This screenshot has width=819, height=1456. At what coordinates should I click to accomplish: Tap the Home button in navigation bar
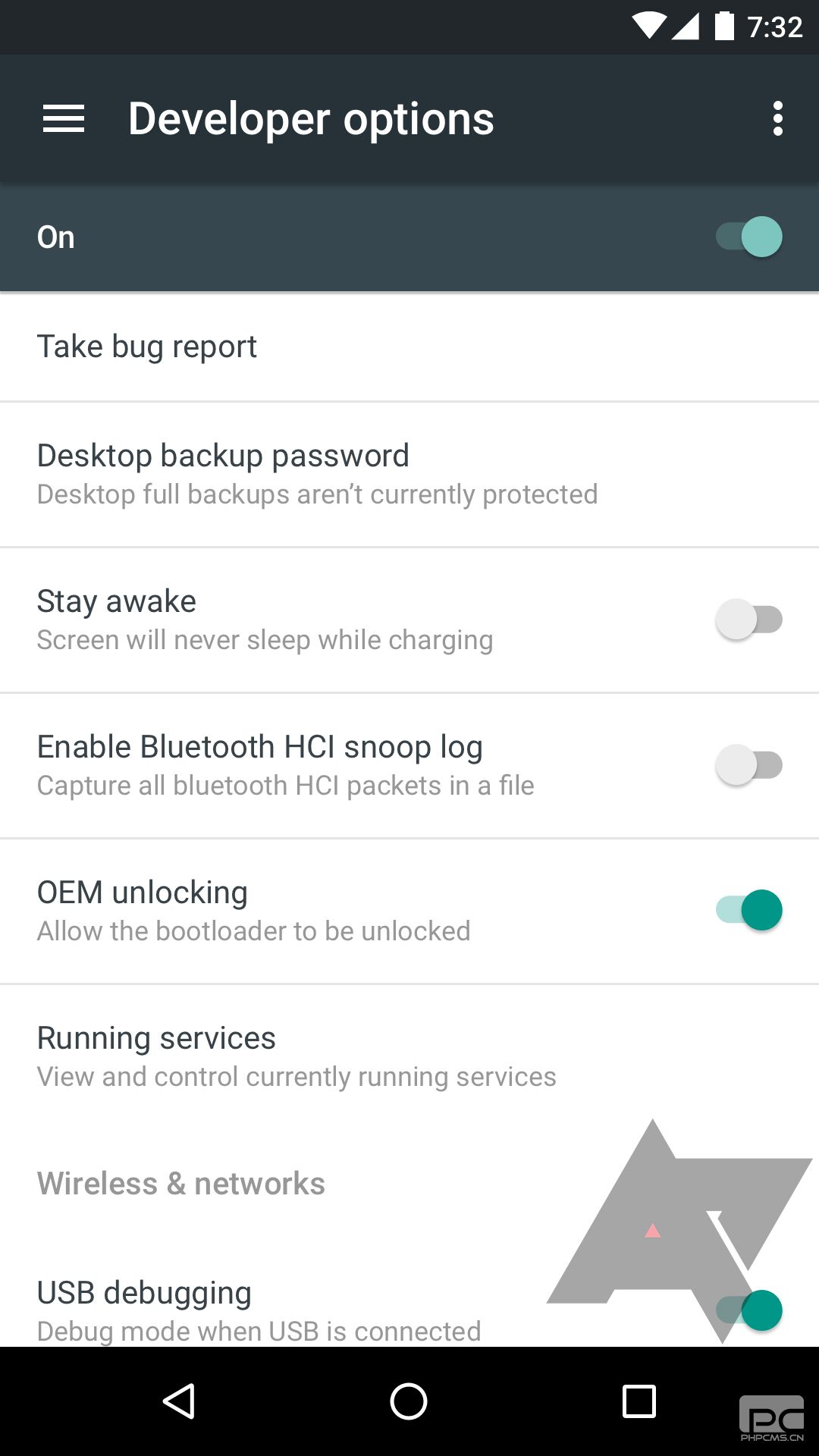[409, 1401]
